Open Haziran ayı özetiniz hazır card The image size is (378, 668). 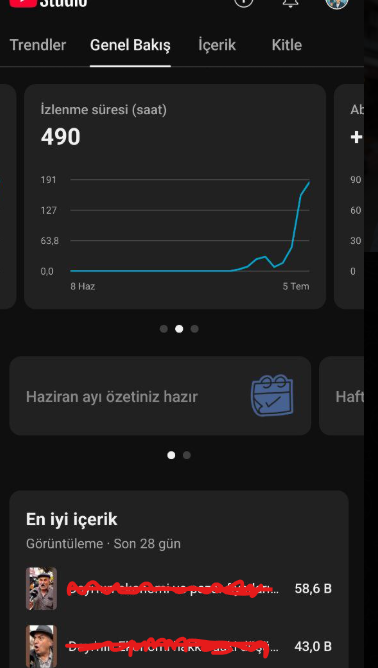tap(160, 396)
